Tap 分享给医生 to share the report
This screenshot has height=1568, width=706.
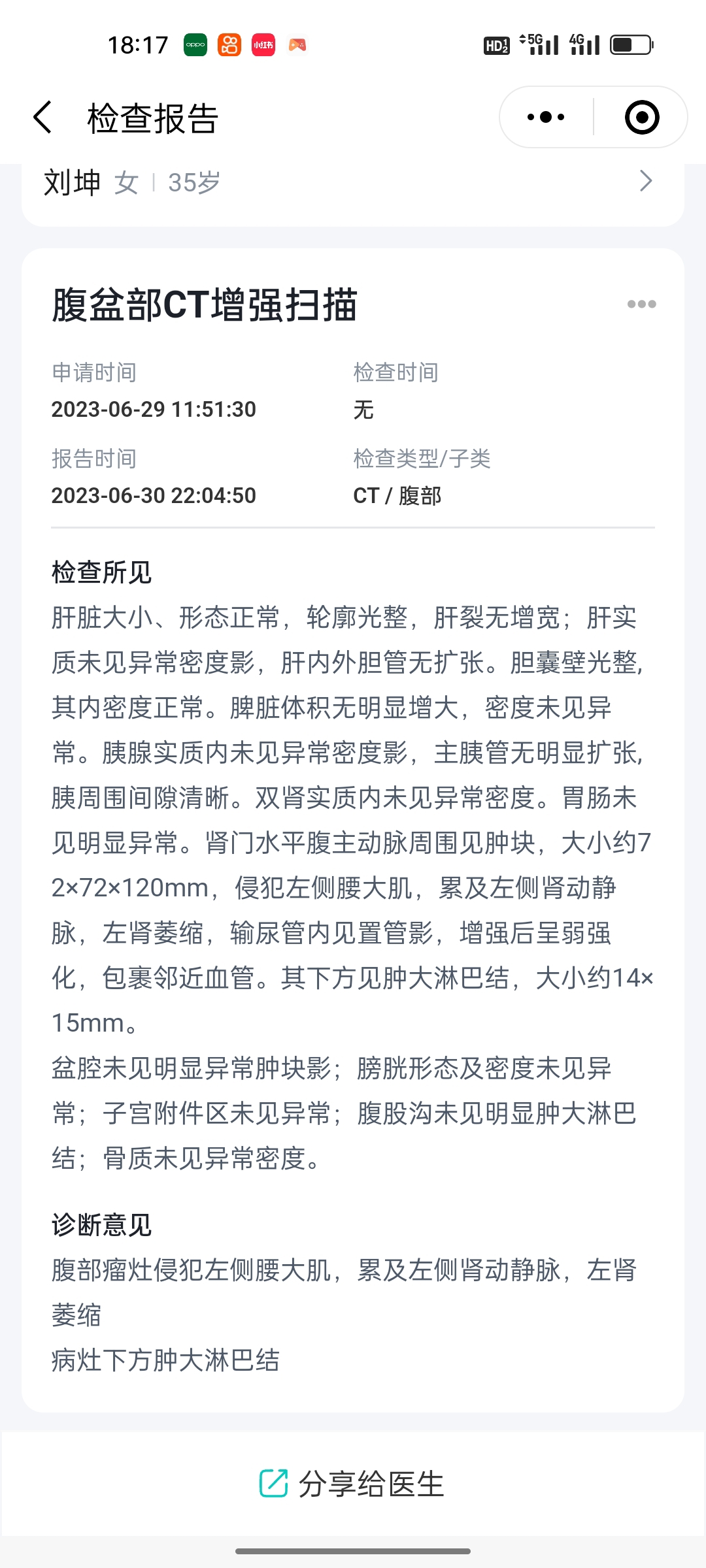coord(353,1484)
